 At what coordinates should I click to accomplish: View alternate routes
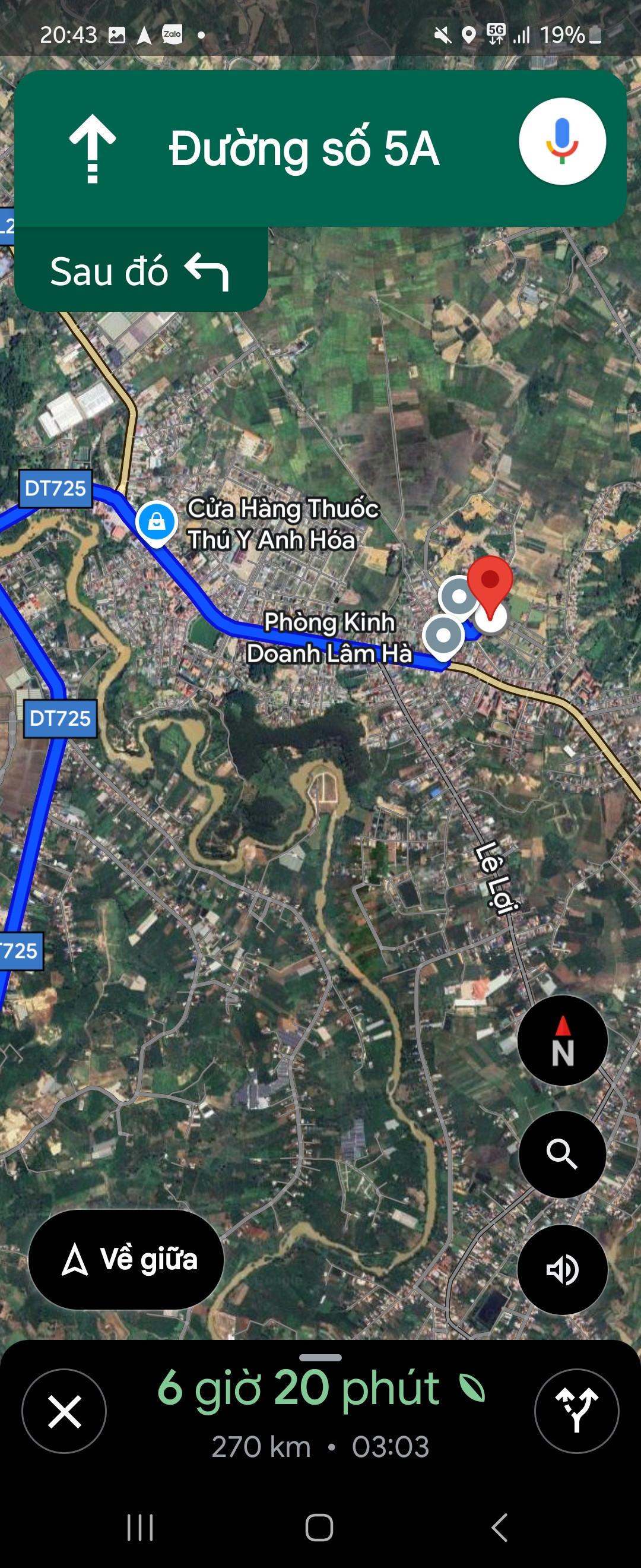pyautogui.click(x=576, y=1411)
